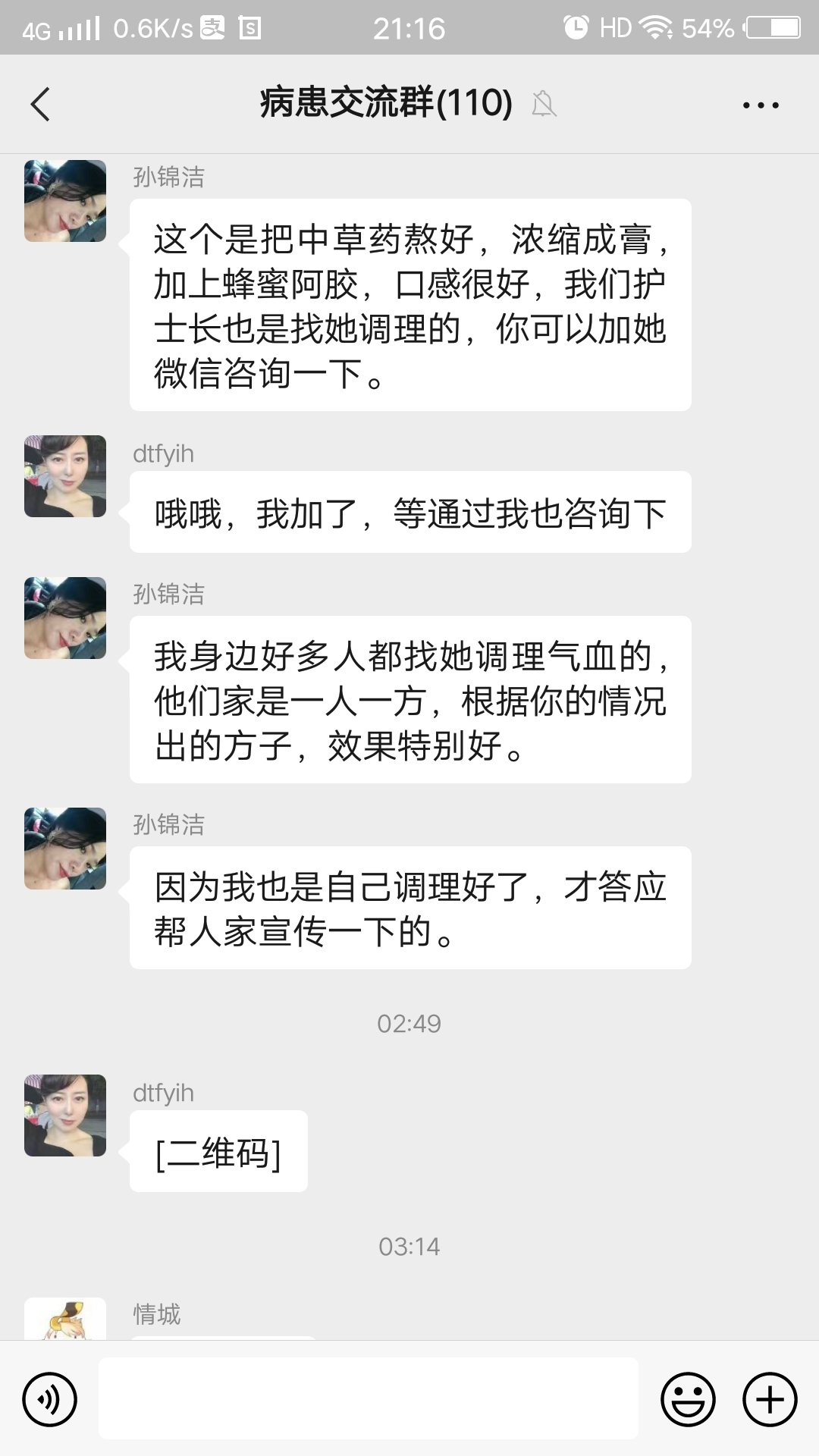
Task: Open the group chat's more options menu
Action: [761, 105]
